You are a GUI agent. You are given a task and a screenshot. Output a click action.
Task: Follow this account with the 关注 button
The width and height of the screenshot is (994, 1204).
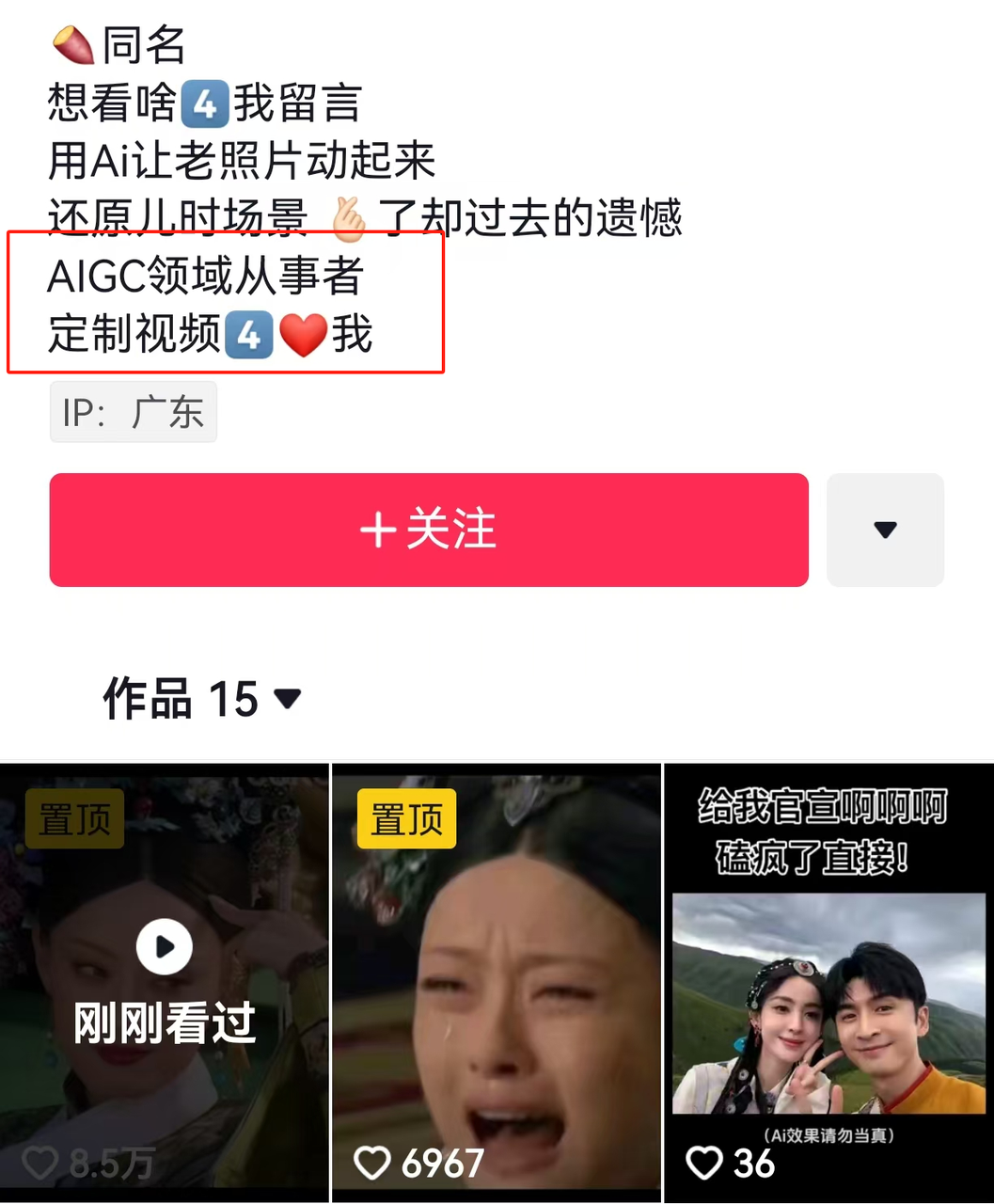(x=429, y=530)
